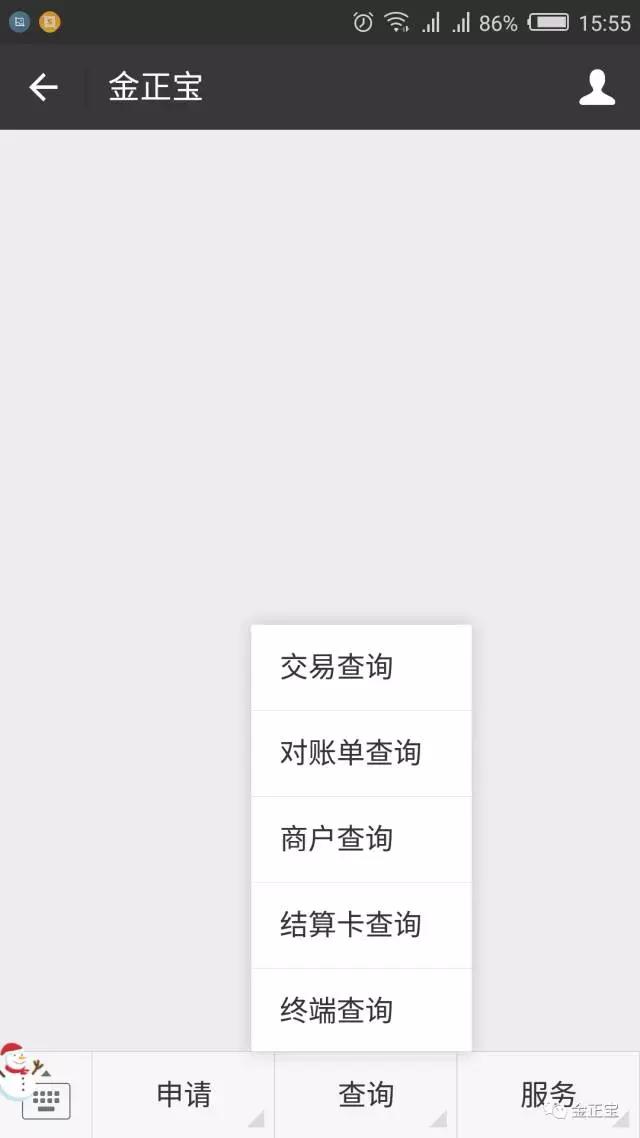Tap 结算卡查询 menu item
Image resolution: width=640 pixels, height=1138 pixels.
(361, 925)
